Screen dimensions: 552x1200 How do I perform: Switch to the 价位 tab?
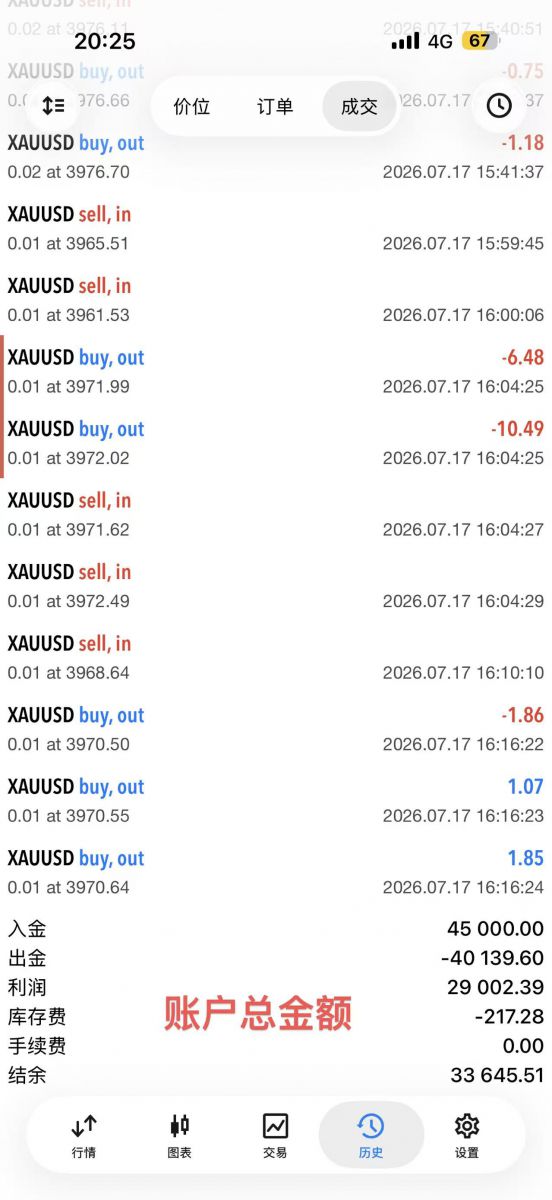click(x=192, y=106)
